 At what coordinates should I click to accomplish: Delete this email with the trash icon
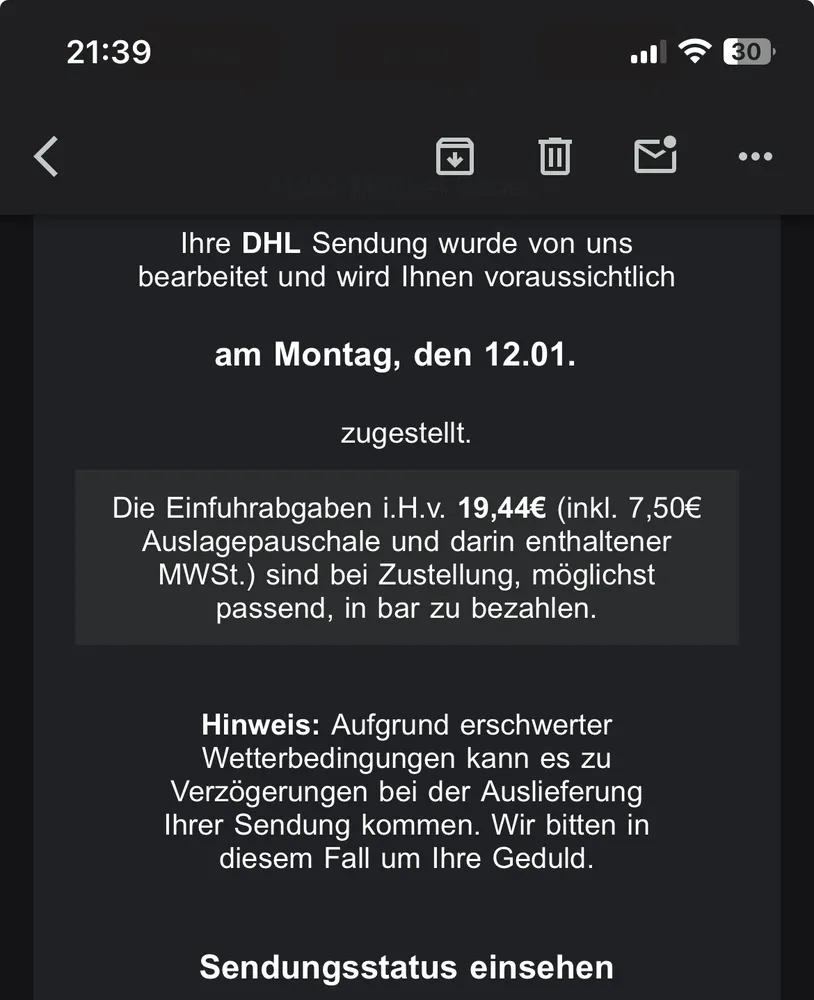coord(555,157)
